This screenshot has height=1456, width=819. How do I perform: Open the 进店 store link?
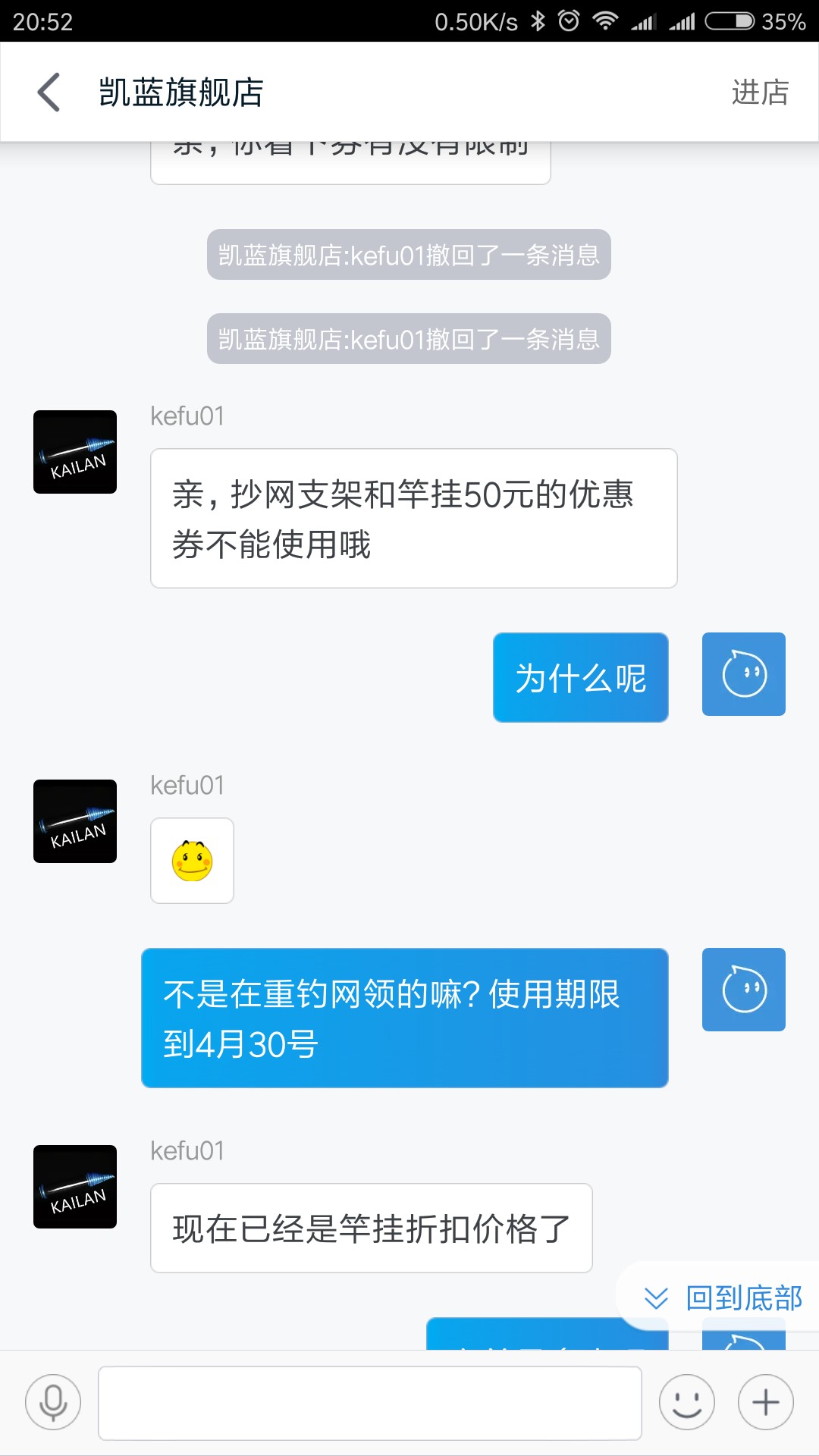pos(760,93)
